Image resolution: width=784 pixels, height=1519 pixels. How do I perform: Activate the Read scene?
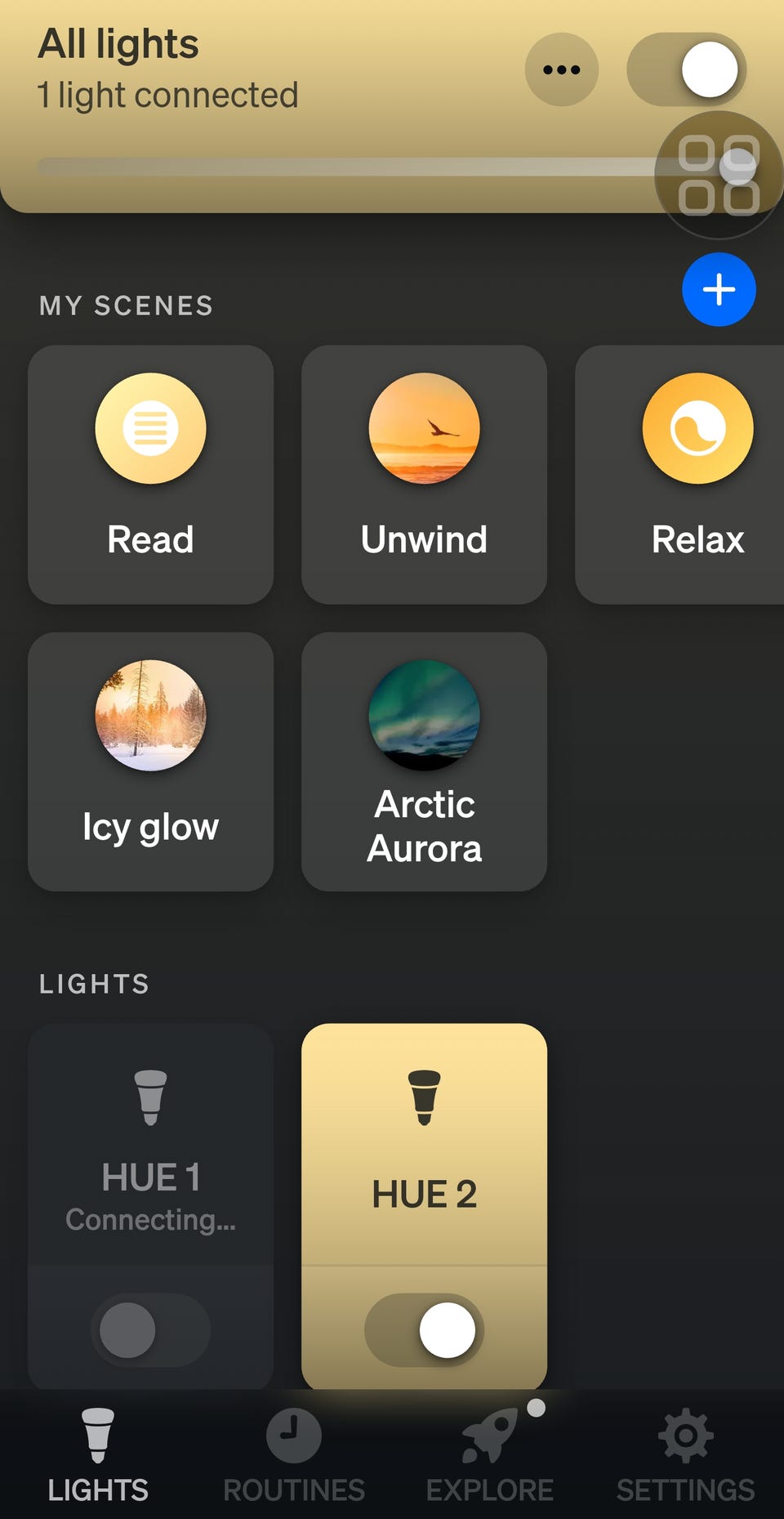[150, 475]
